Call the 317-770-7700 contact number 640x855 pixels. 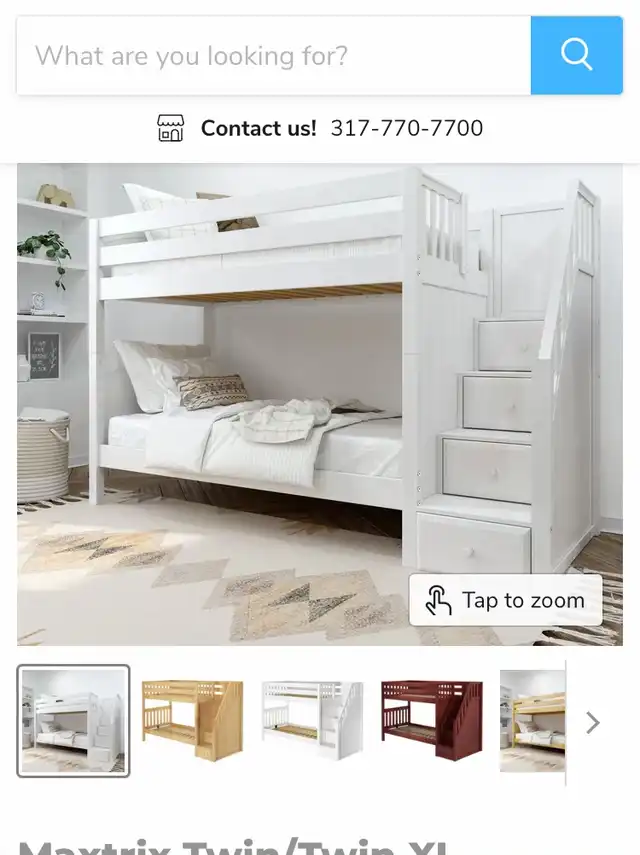coord(406,128)
